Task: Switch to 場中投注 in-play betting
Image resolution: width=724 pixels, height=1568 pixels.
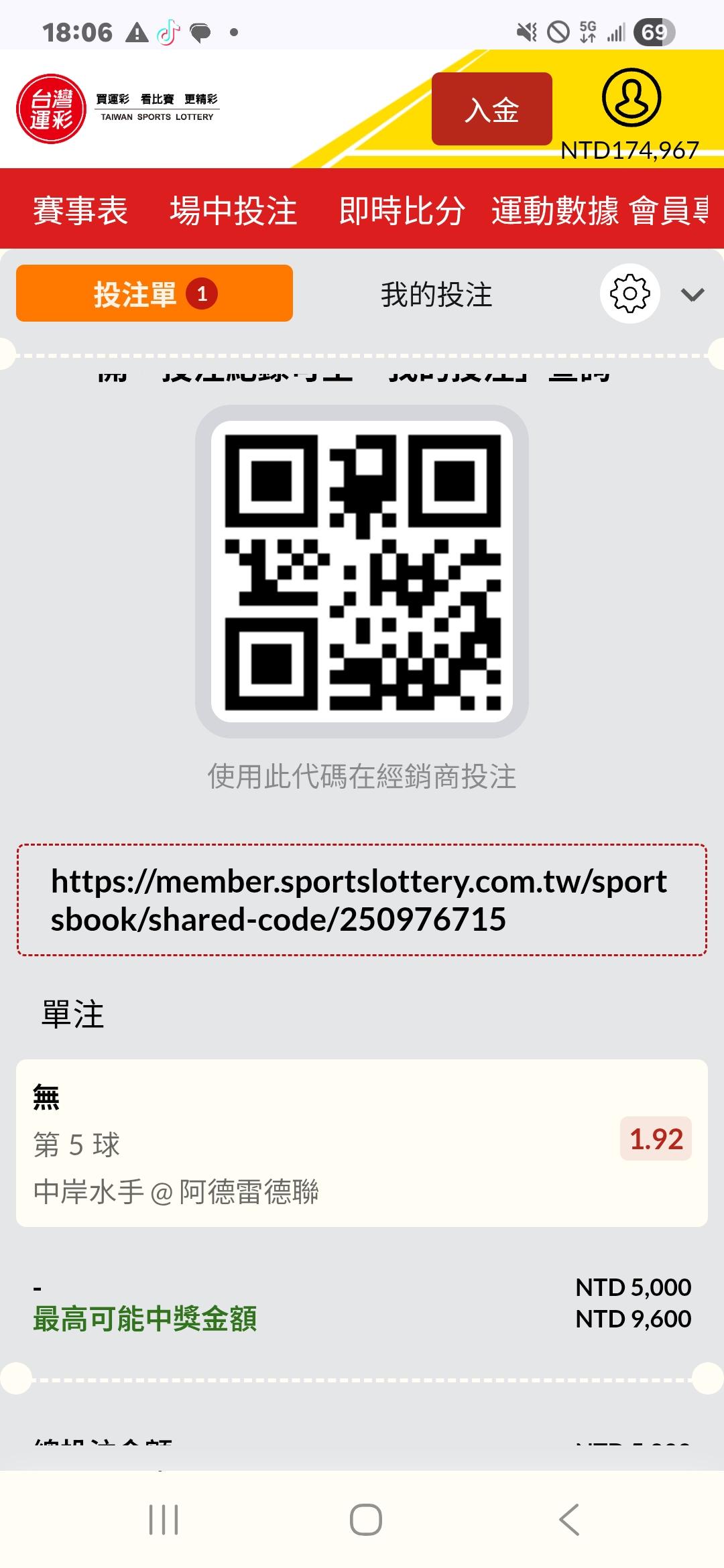Action: tap(233, 210)
